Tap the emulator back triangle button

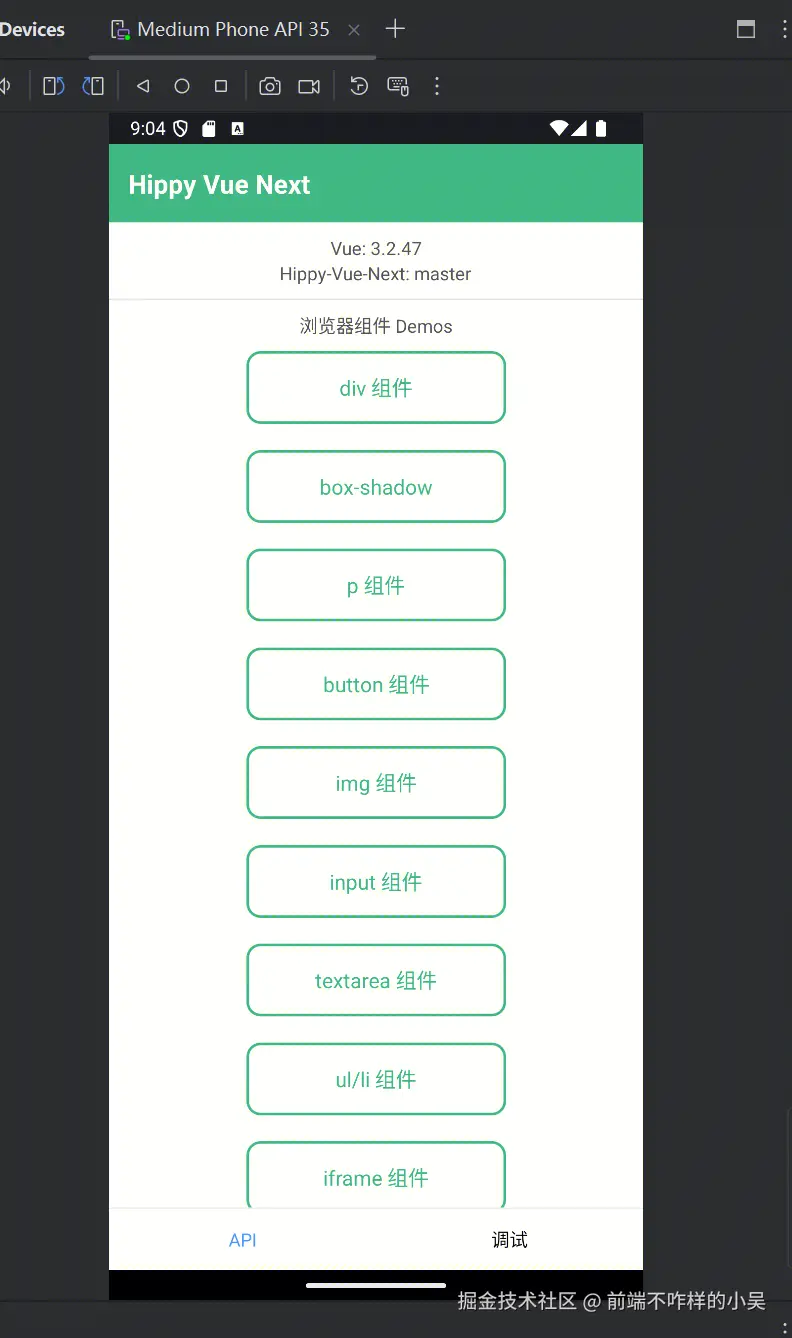click(143, 87)
